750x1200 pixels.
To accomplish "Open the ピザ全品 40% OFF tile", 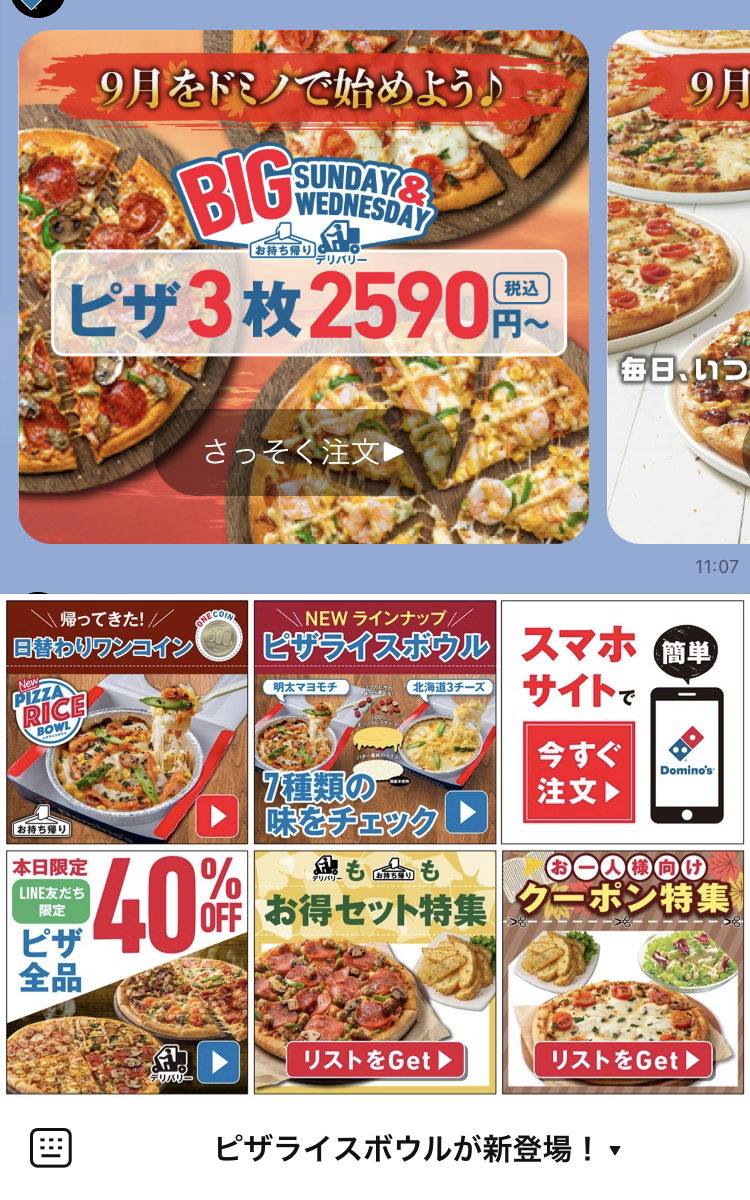I will point(127,972).
